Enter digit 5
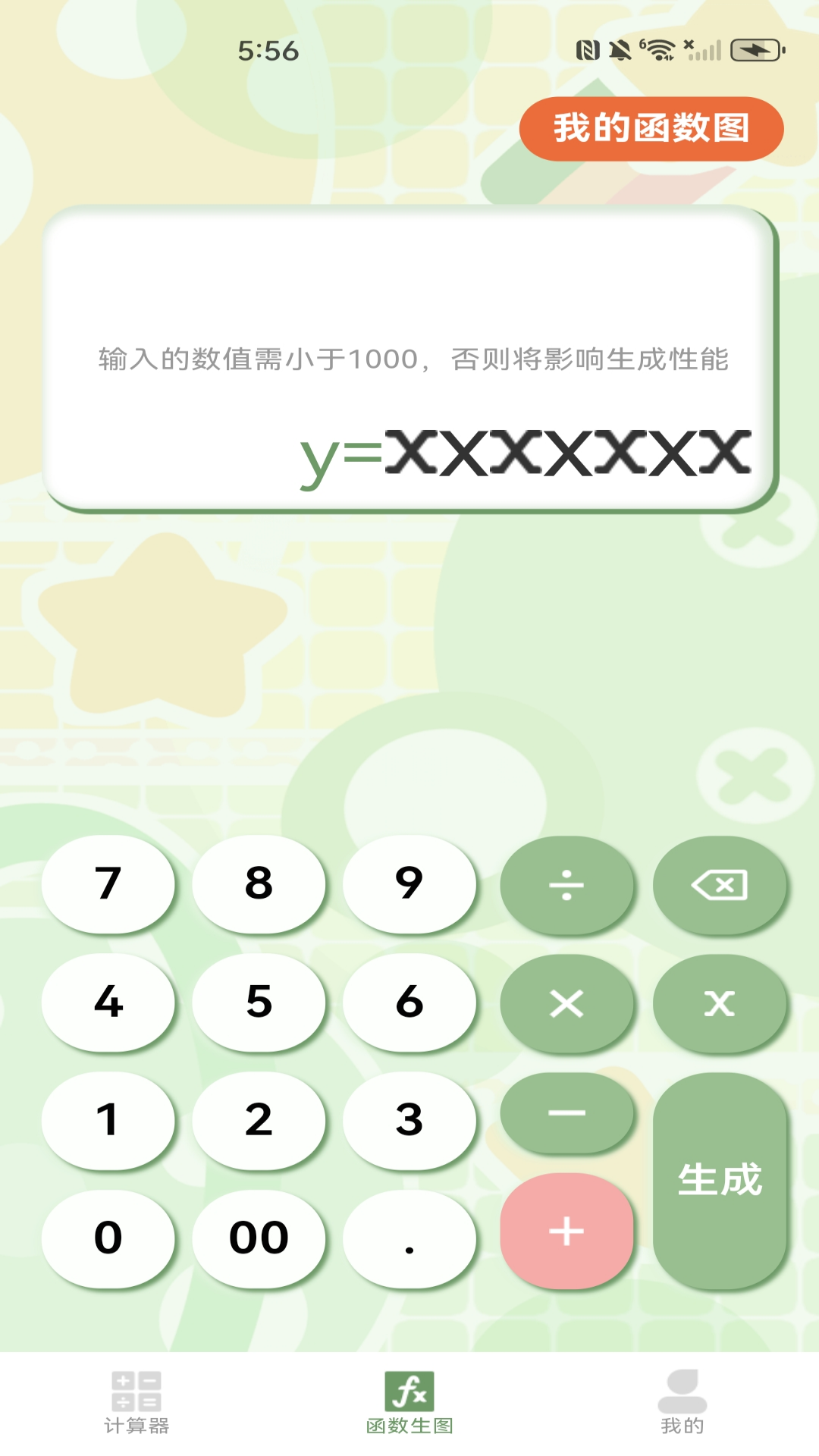The image size is (819, 1456). click(x=259, y=1002)
